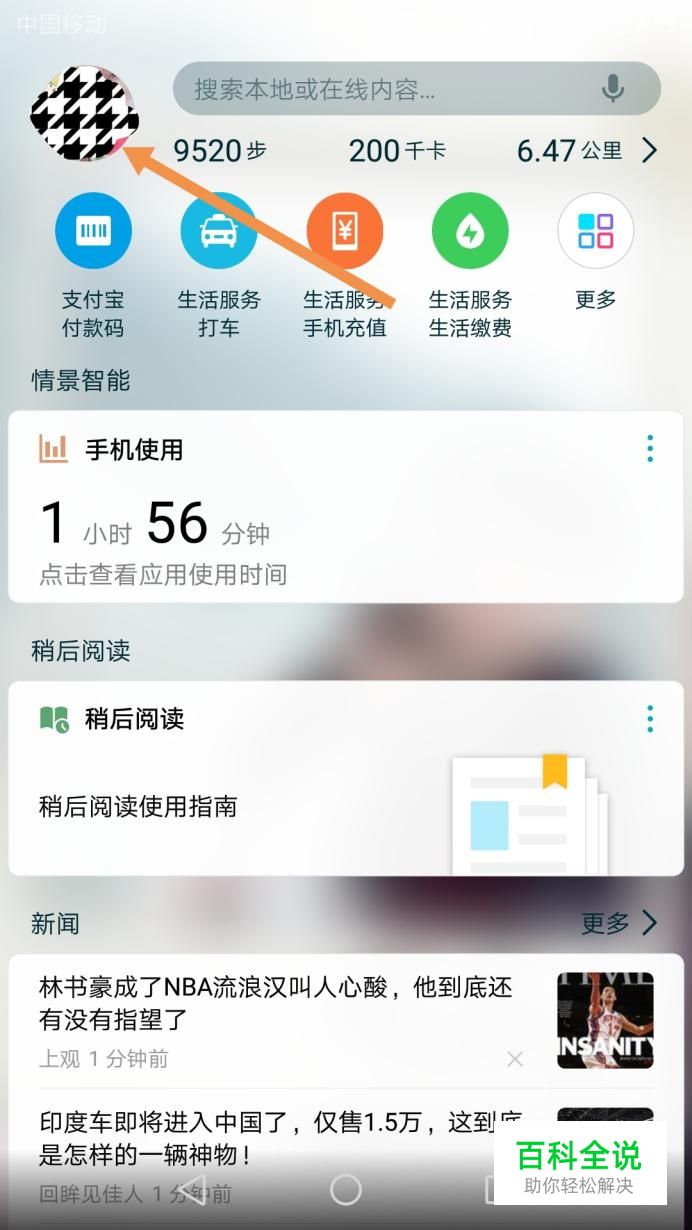Read the 印度车 news article
692x1230 pixels.
tap(266, 1138)
